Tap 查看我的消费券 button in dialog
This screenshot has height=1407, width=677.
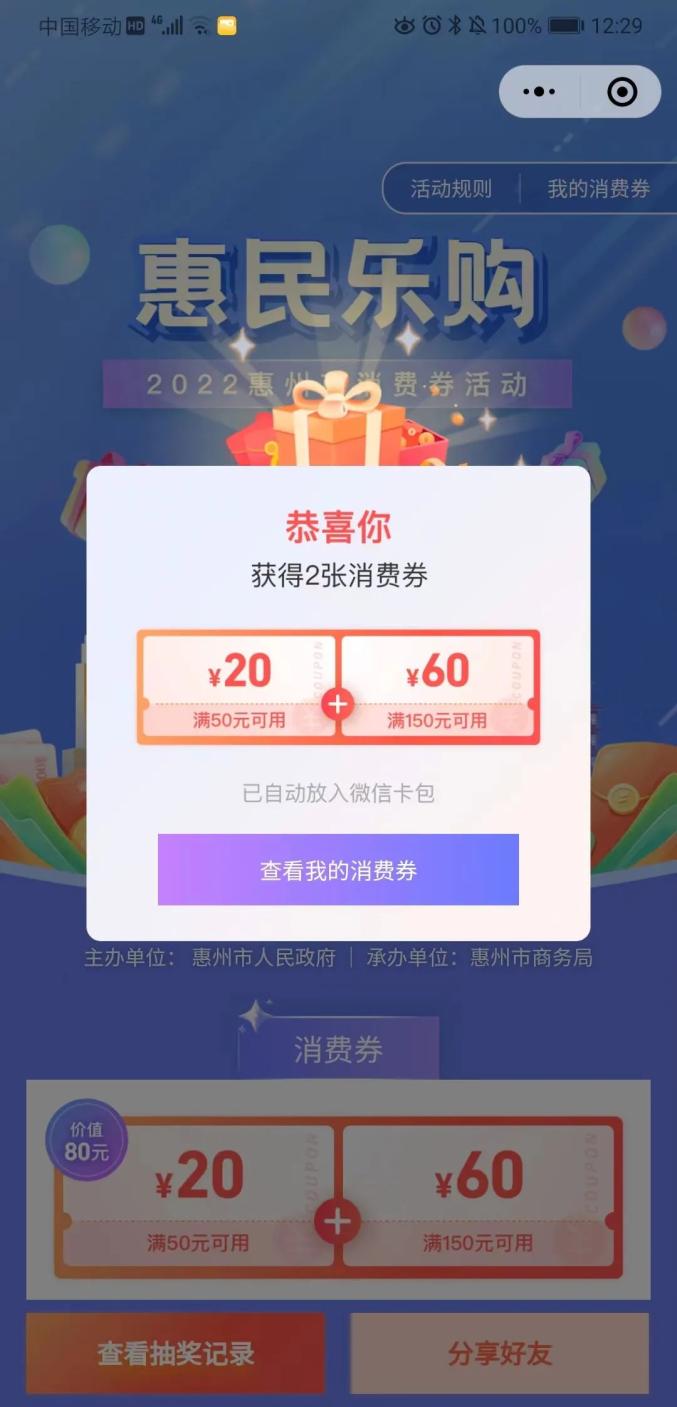pyautogui.click(x=338, y=870)
